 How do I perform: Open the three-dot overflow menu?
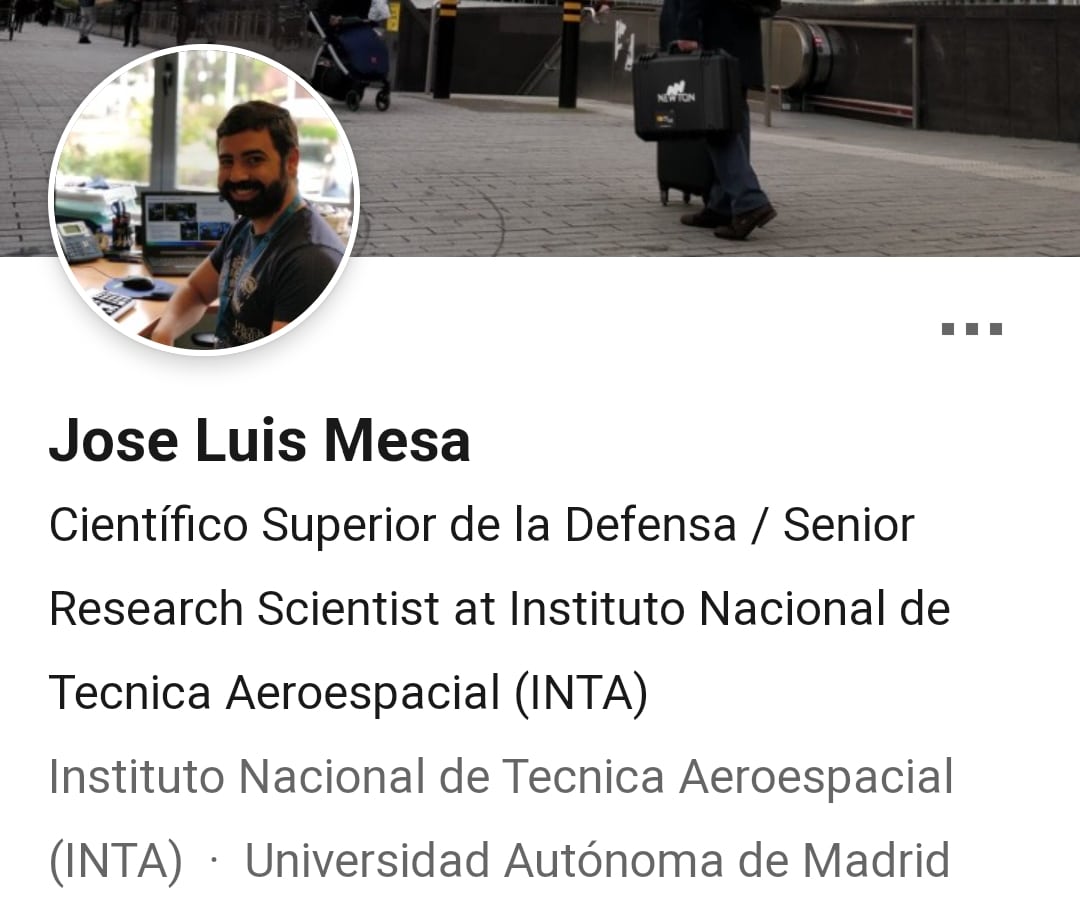[x=971, y=329]
